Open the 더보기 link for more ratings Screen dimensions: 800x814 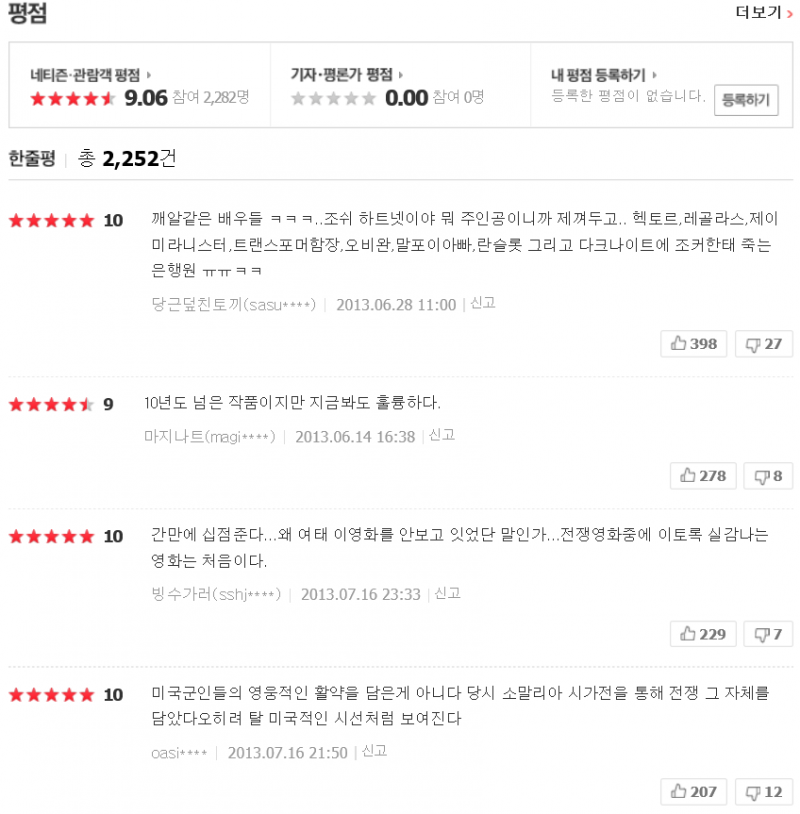pos(764,13)
